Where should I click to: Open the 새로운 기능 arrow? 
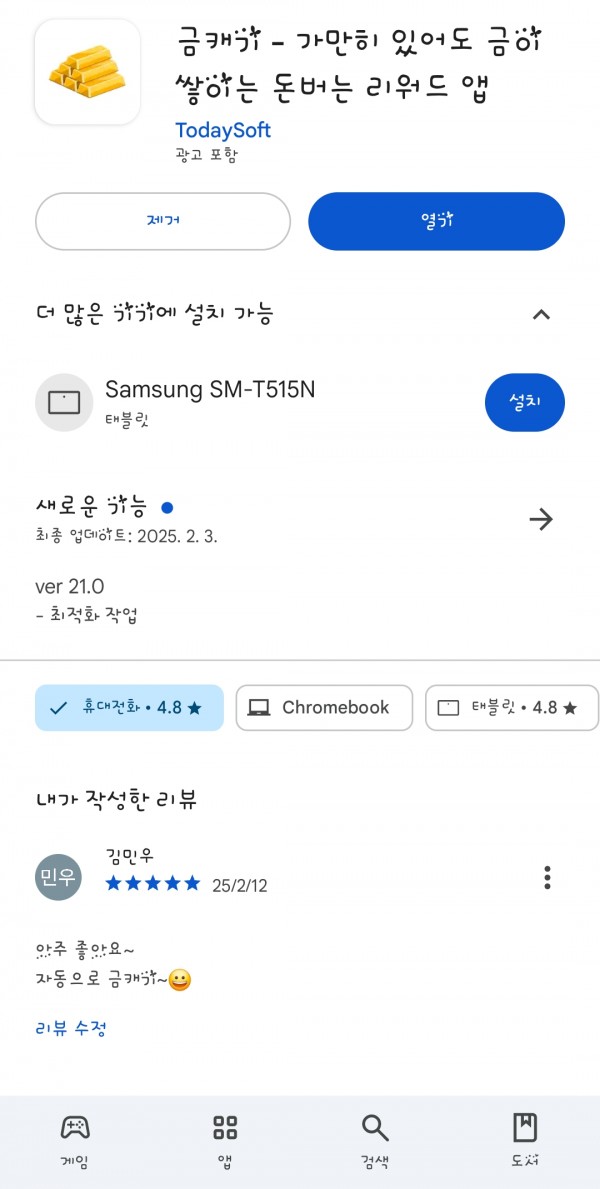541,519
